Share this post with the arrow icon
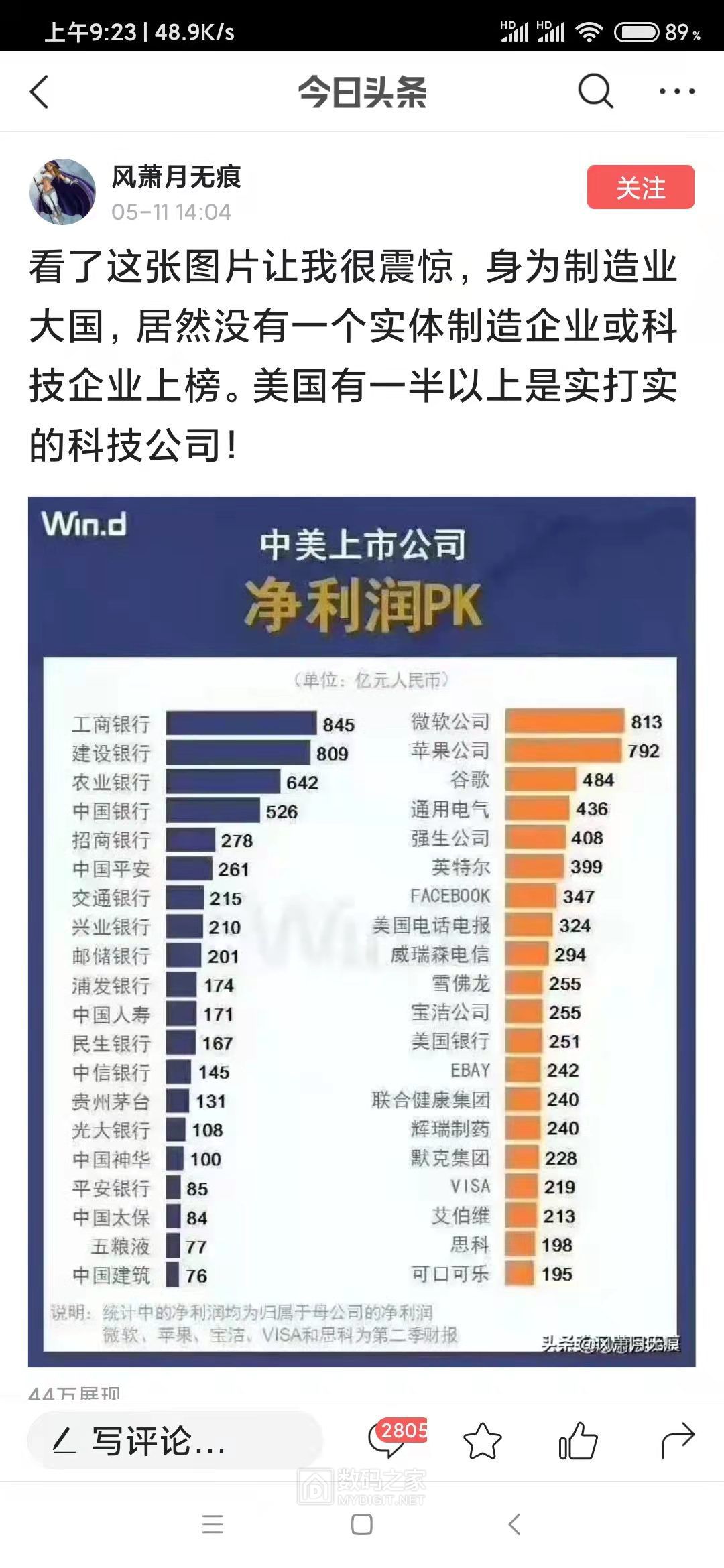Image resolution: width=724 pixels, height=1568 pixels. [677, 1441]
